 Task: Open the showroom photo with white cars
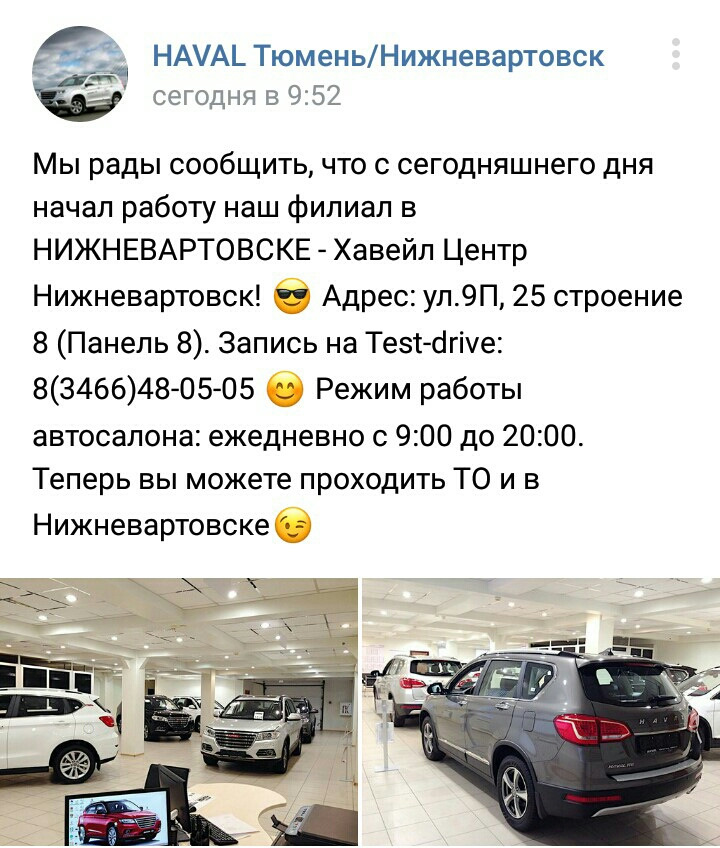pos(178,712)
